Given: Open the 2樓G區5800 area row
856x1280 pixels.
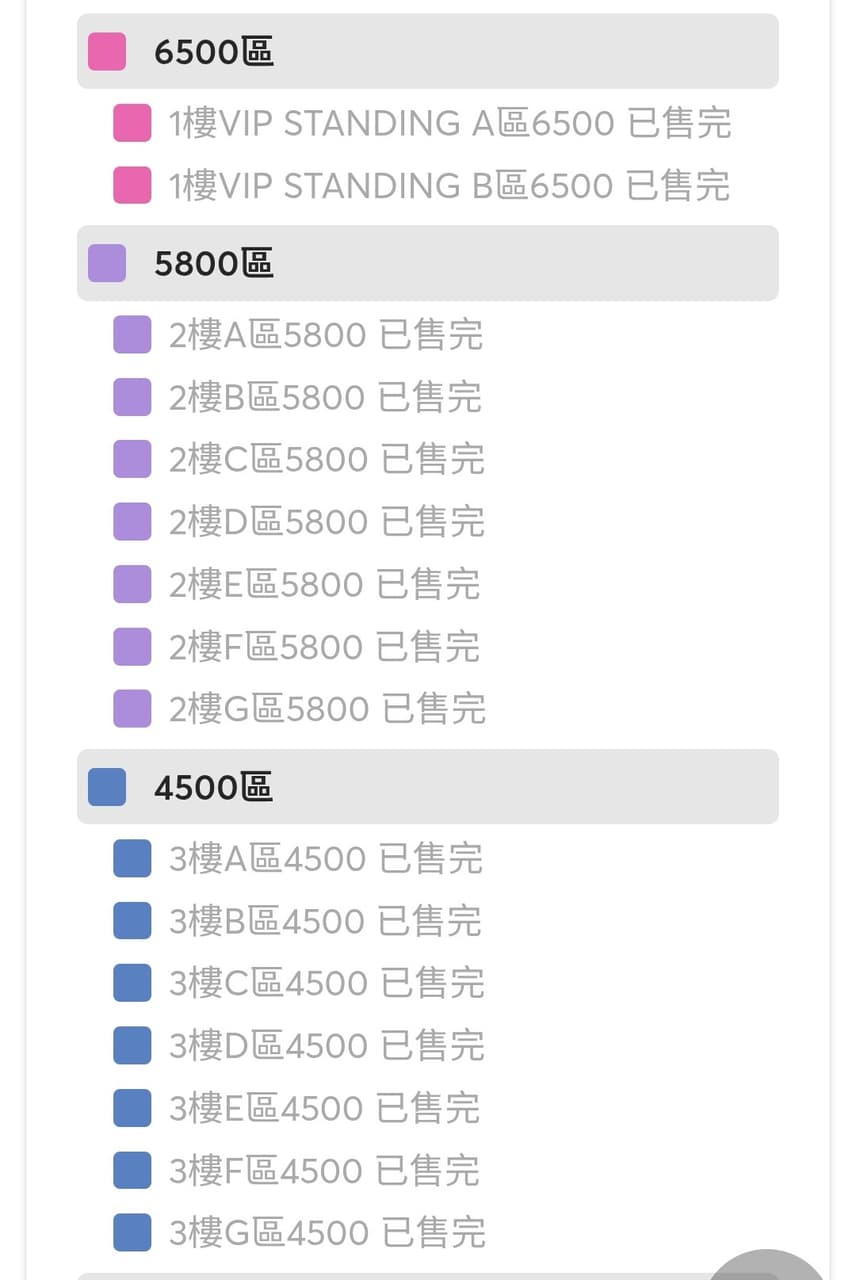Looking at the screenshot, I should pyautogui.click(x=327, y=708).
